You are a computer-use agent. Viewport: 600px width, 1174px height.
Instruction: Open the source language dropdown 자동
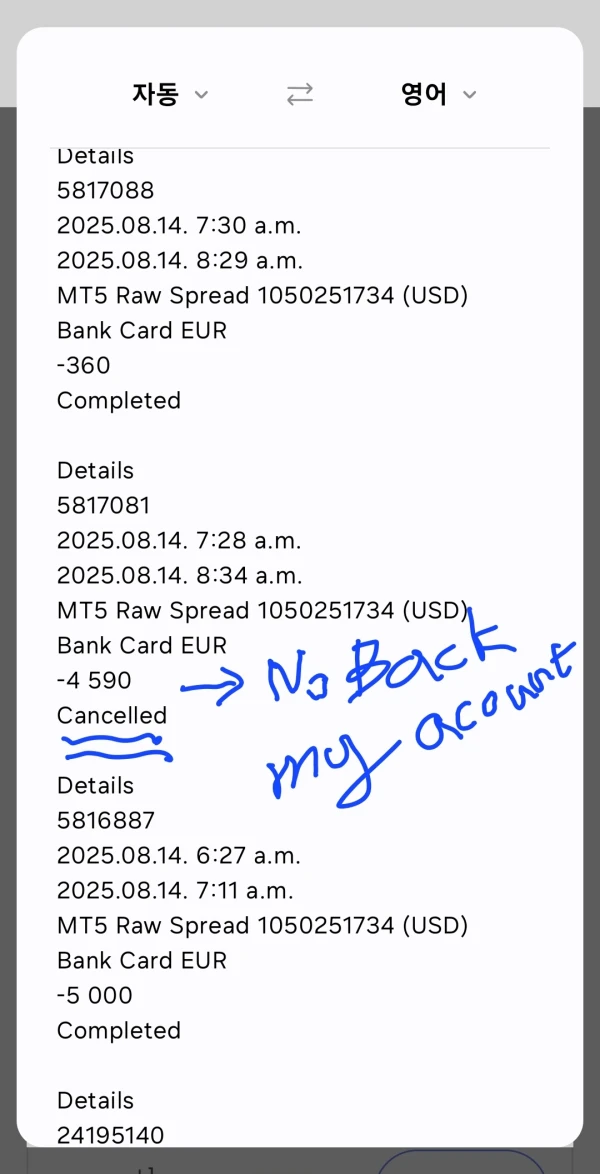[x=170, y=94]
